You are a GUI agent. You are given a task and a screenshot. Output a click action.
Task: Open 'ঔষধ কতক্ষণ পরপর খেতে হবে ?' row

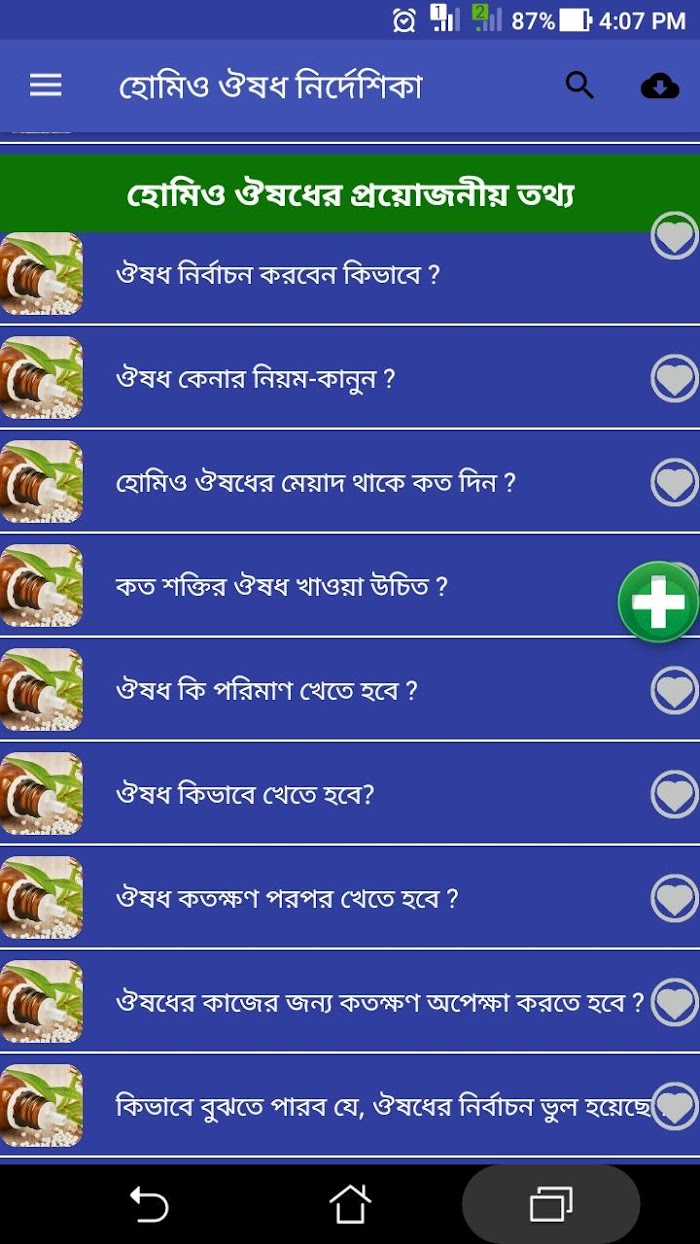pyautogui.click(x=350, y=899)
